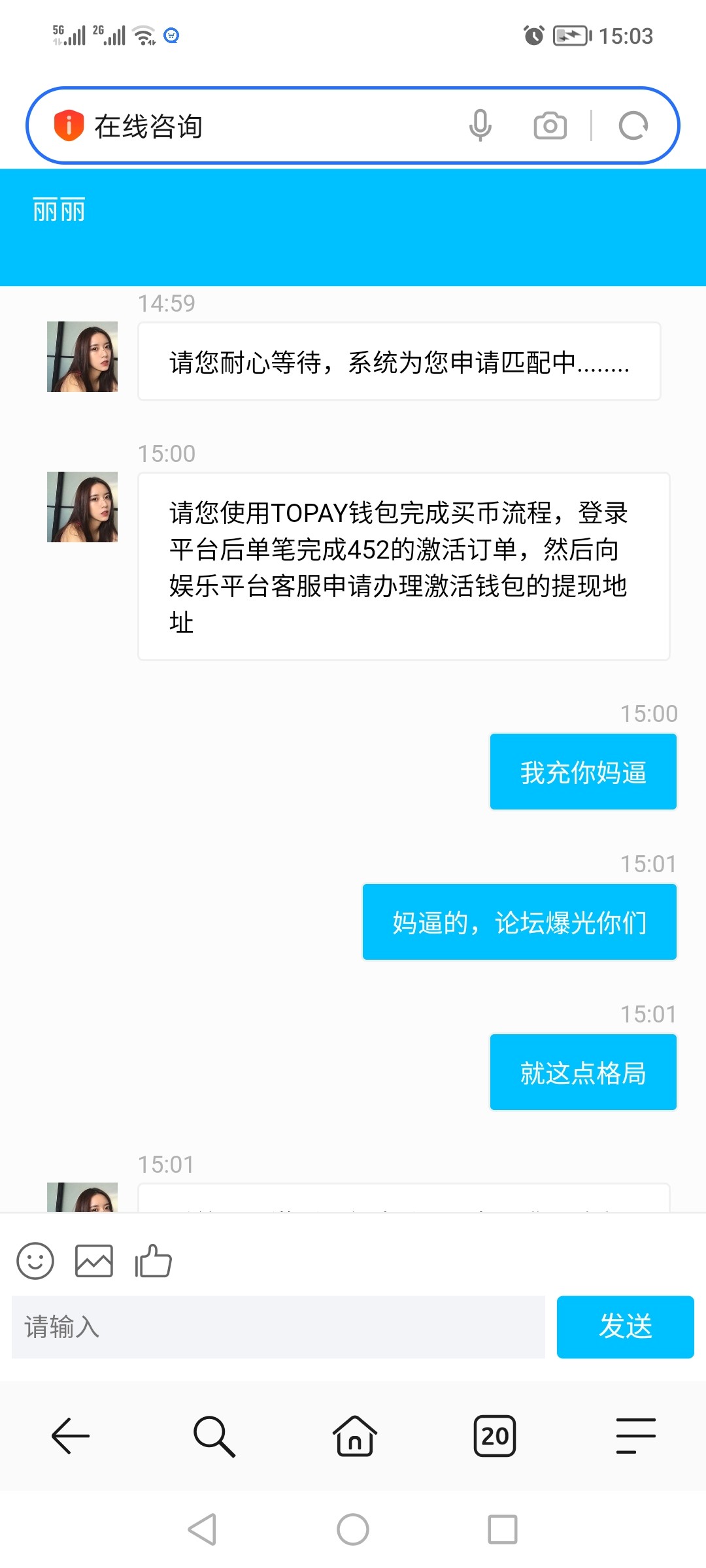The height and width of the screenshot is (1568, 706).
Task: Return to the browser home page
Action: (x=354, y=1435)
